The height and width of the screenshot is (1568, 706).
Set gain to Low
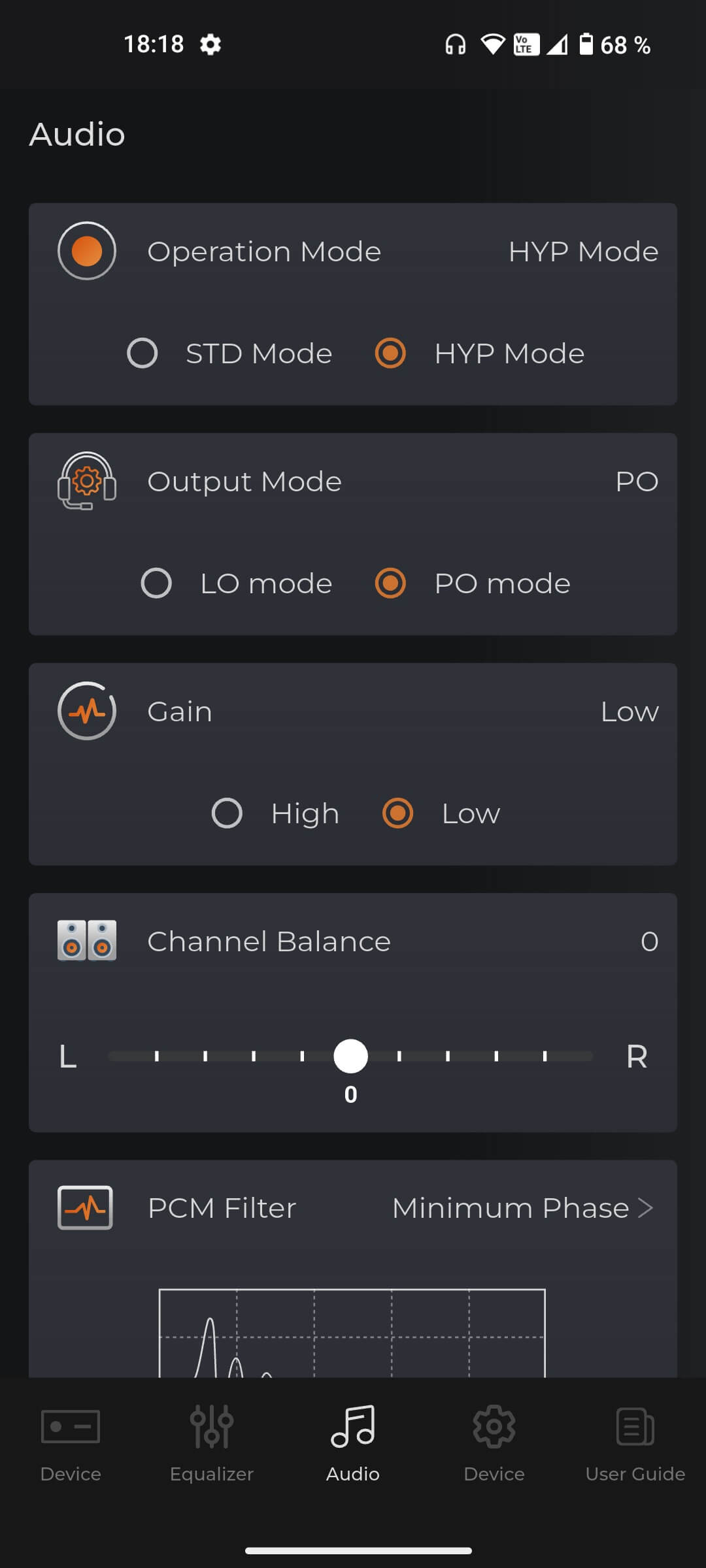tap(397, 813)
